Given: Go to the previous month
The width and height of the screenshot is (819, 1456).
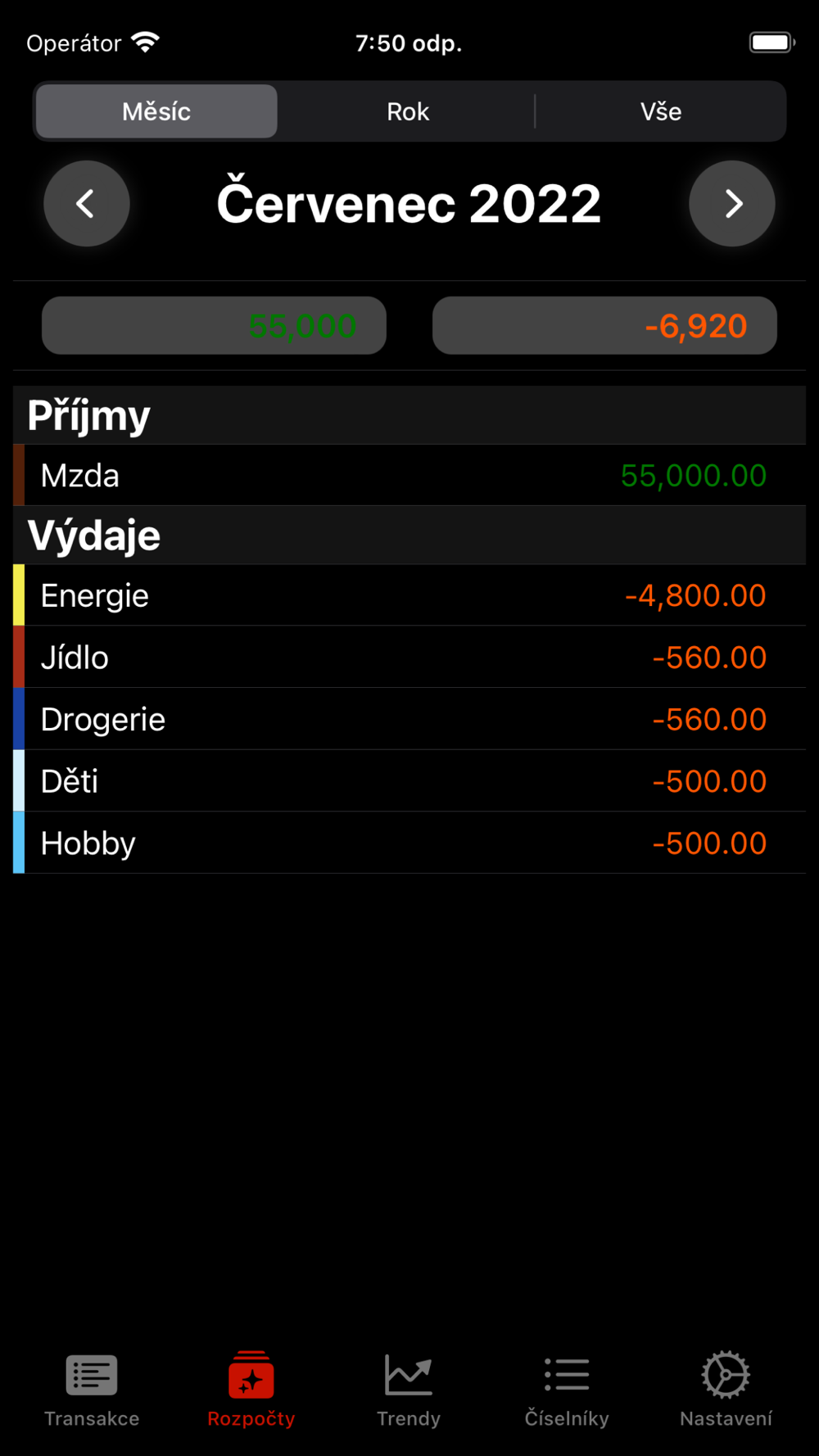Looking at the screenshot, I should click(87, 204).
